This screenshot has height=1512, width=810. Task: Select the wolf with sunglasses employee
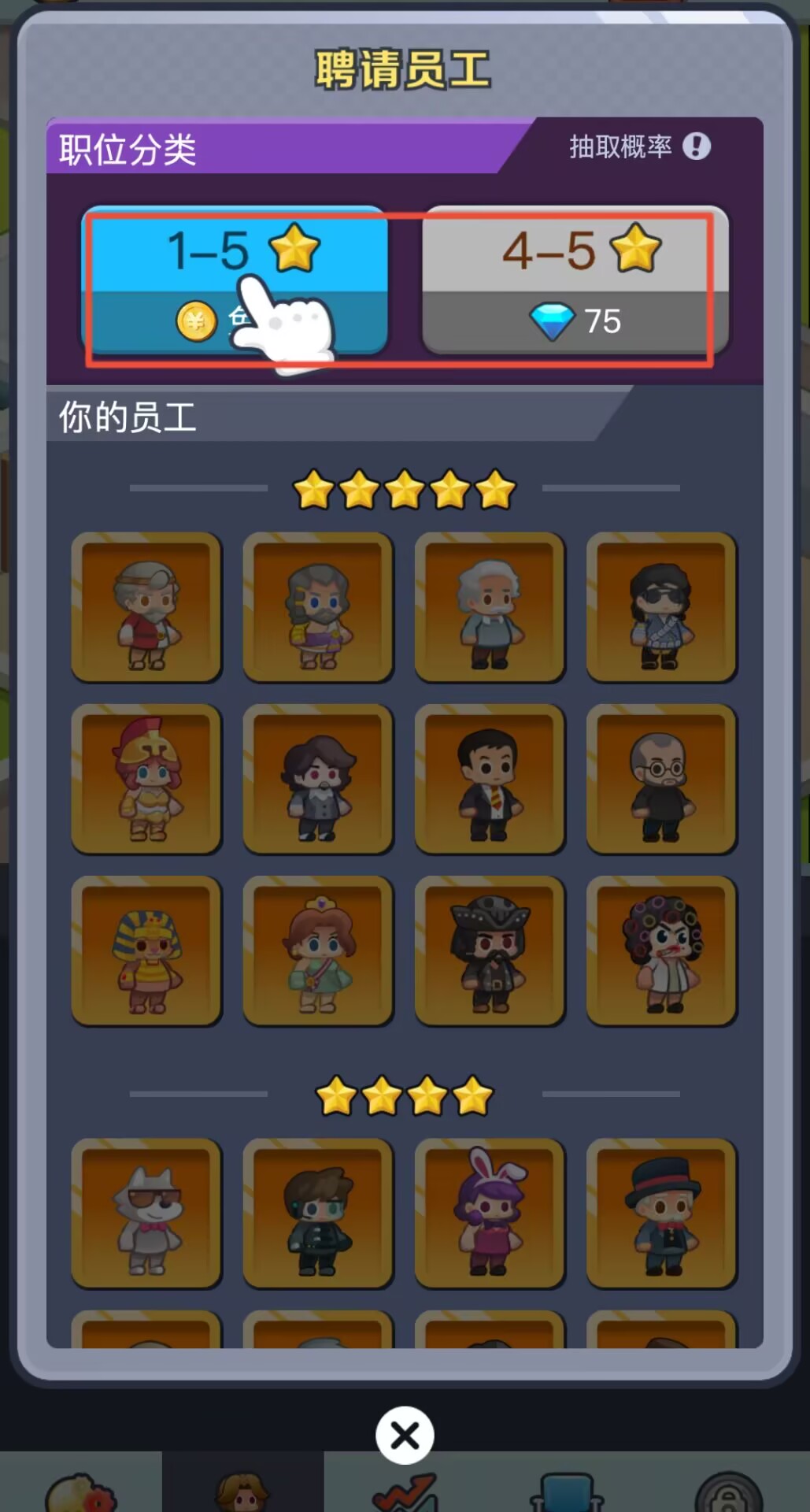click(x=146, y=1213)
